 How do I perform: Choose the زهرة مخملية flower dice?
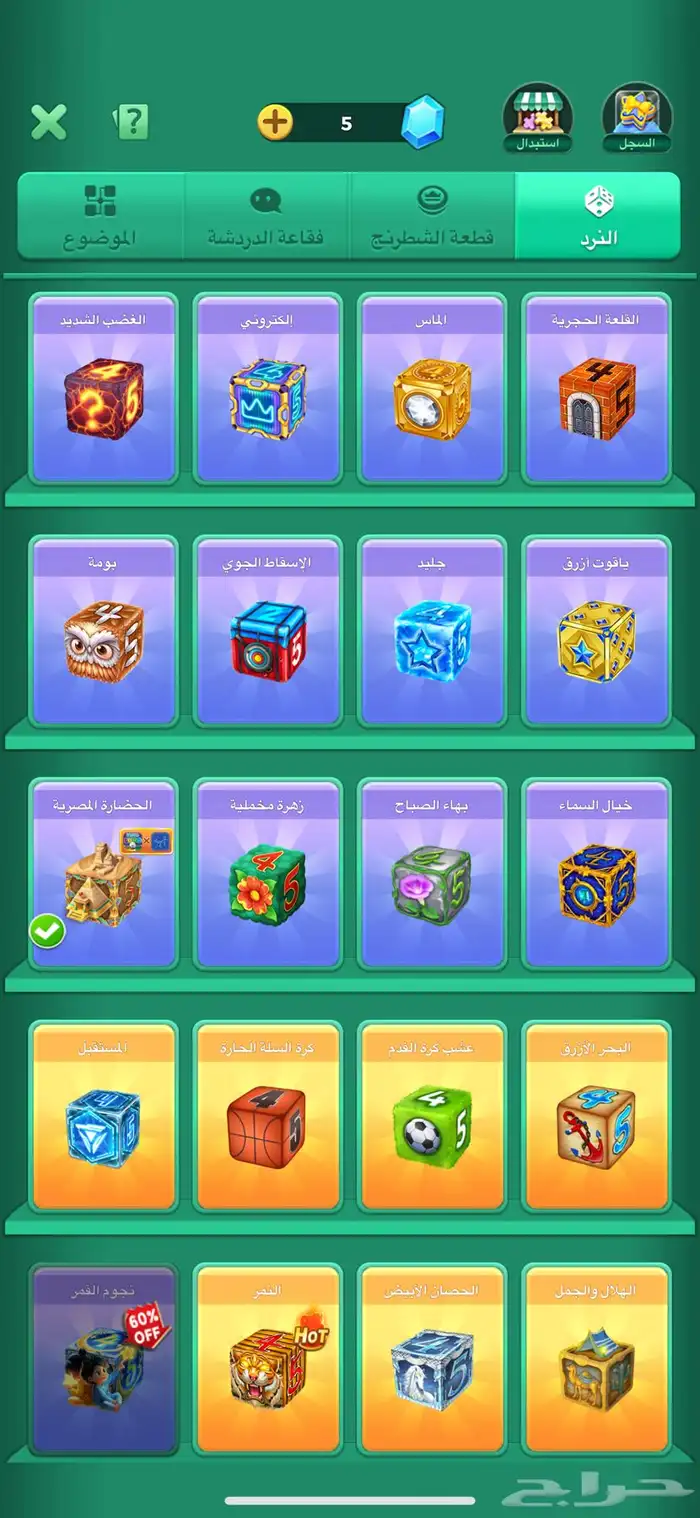click(268, 874)
